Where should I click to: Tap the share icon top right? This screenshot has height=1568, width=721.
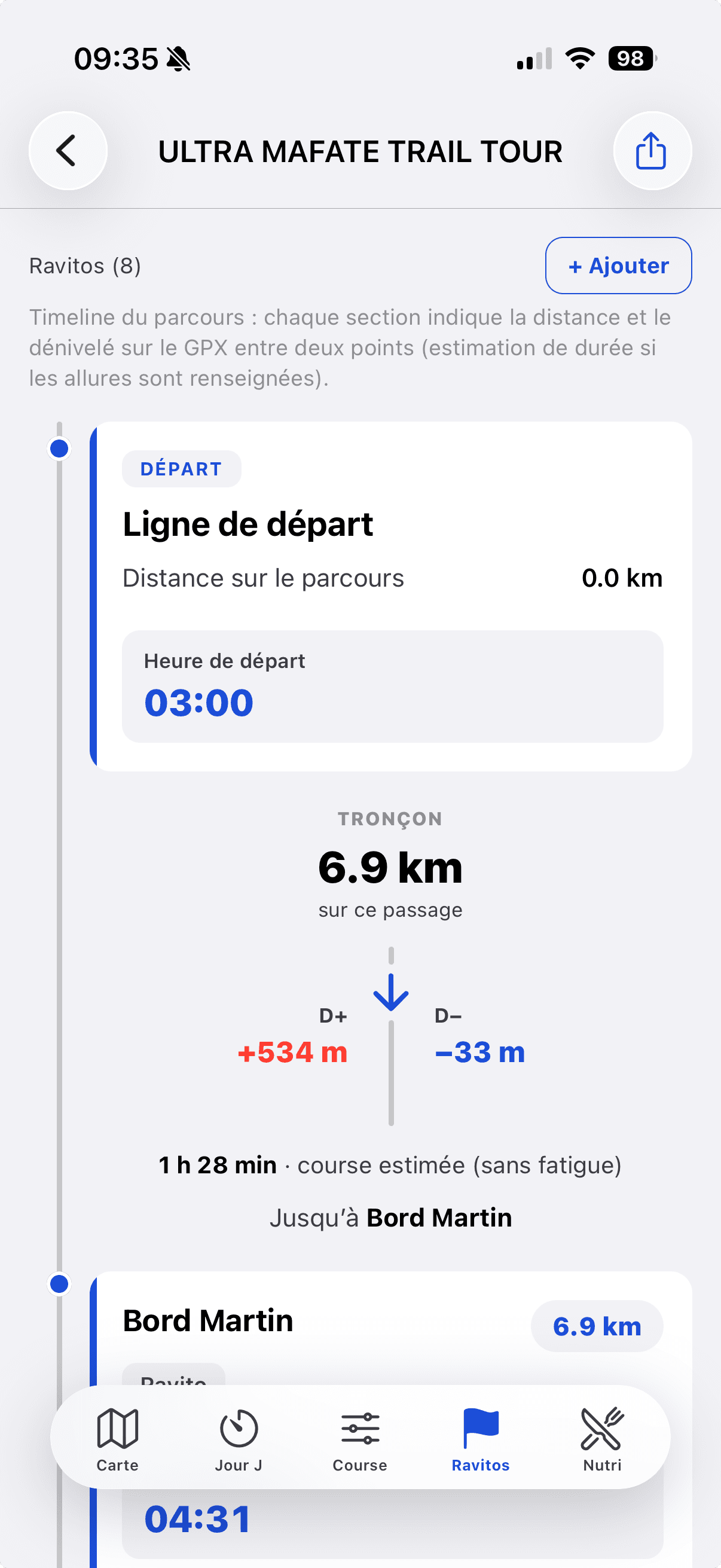(x=651, y=151)
